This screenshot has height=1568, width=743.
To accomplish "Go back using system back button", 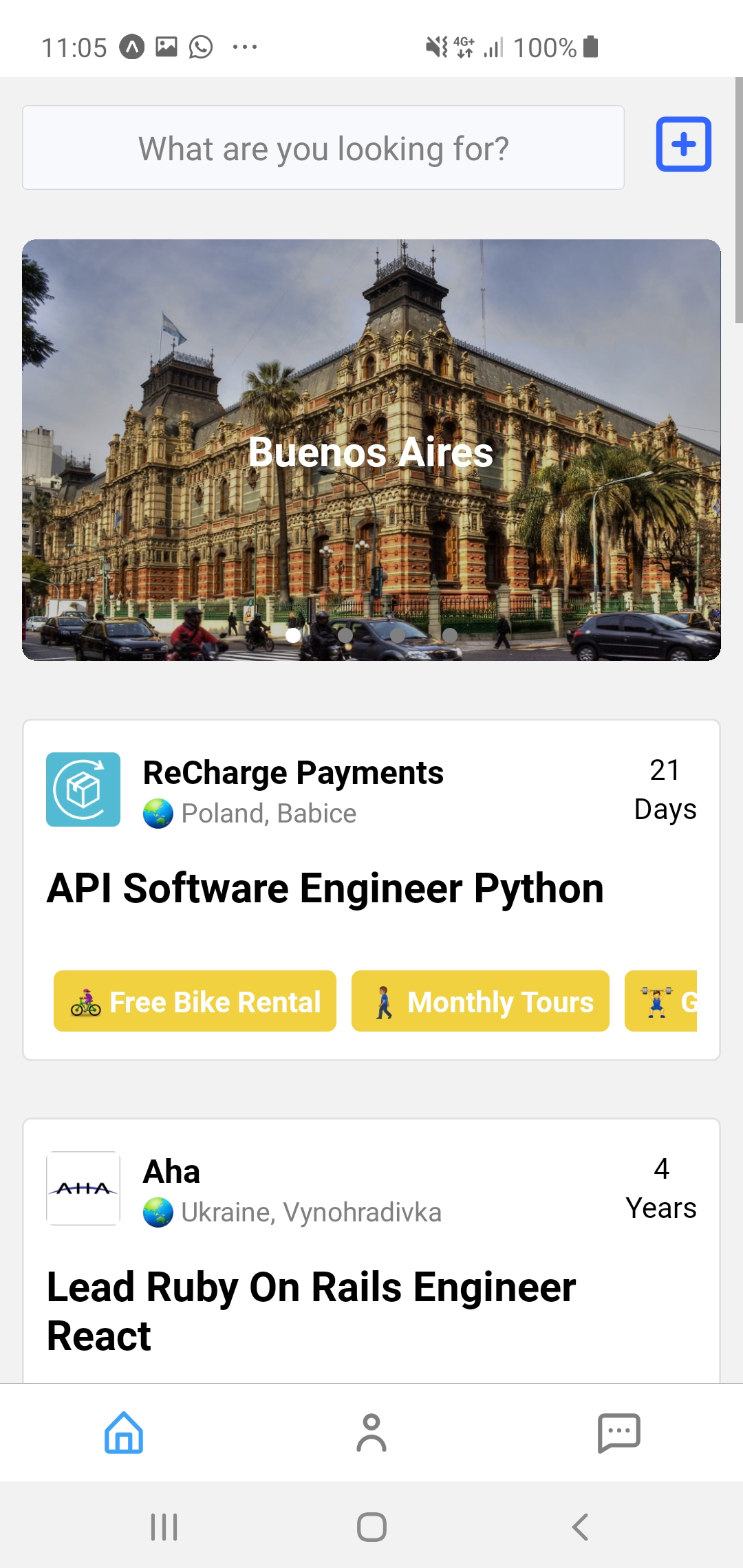I will coord(580,1527).
